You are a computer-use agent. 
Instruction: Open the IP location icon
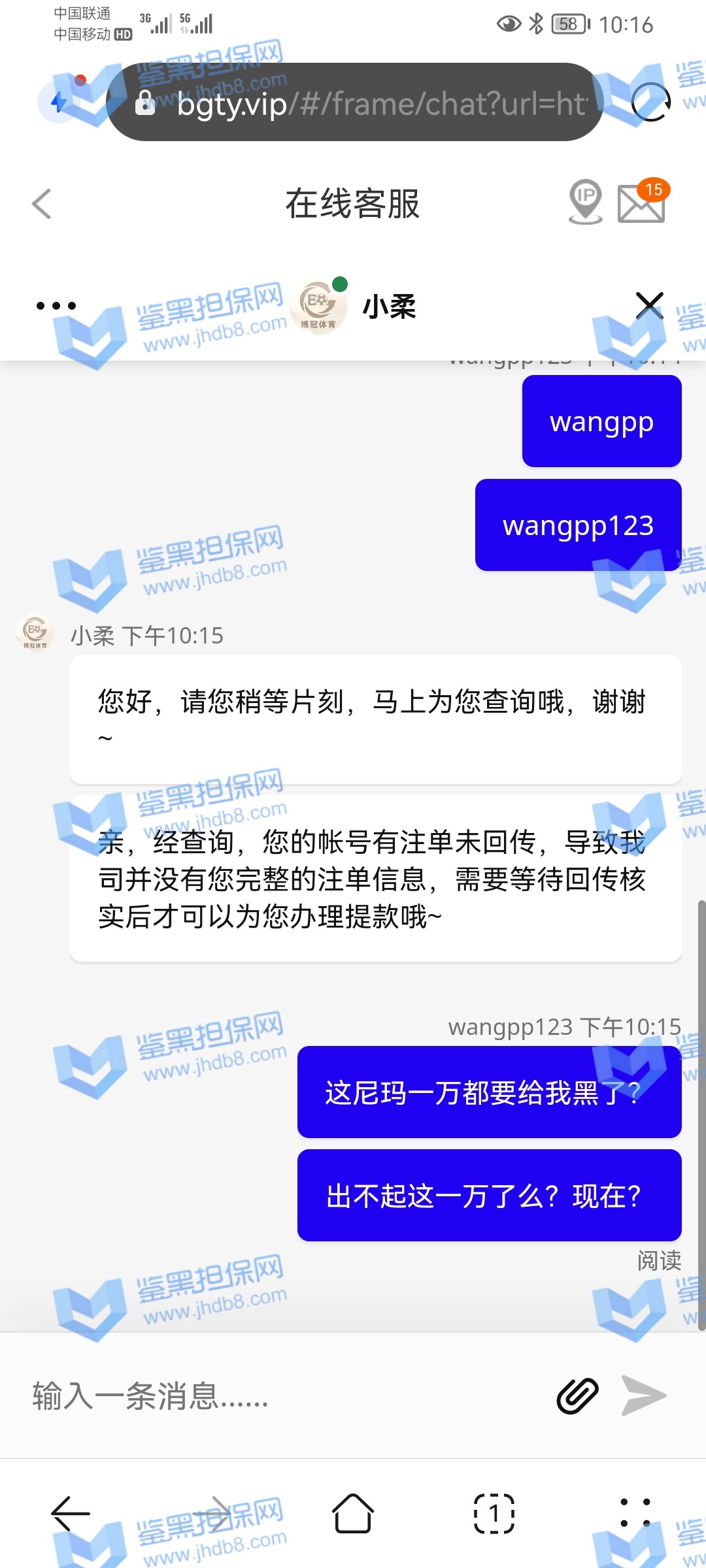point(585,202)
